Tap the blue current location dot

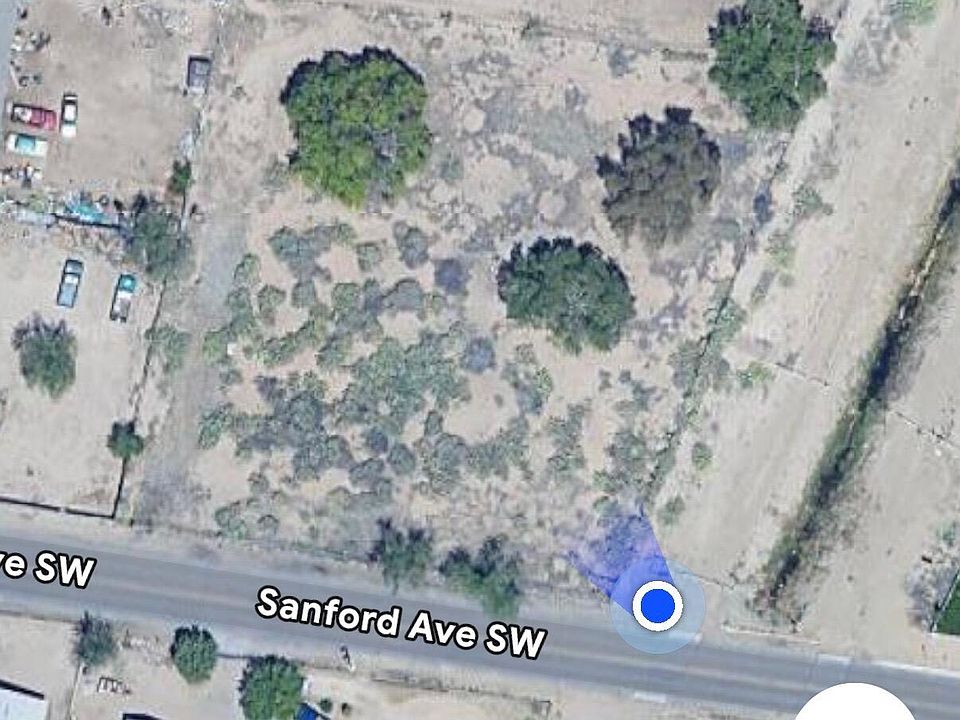click(658, 605)
